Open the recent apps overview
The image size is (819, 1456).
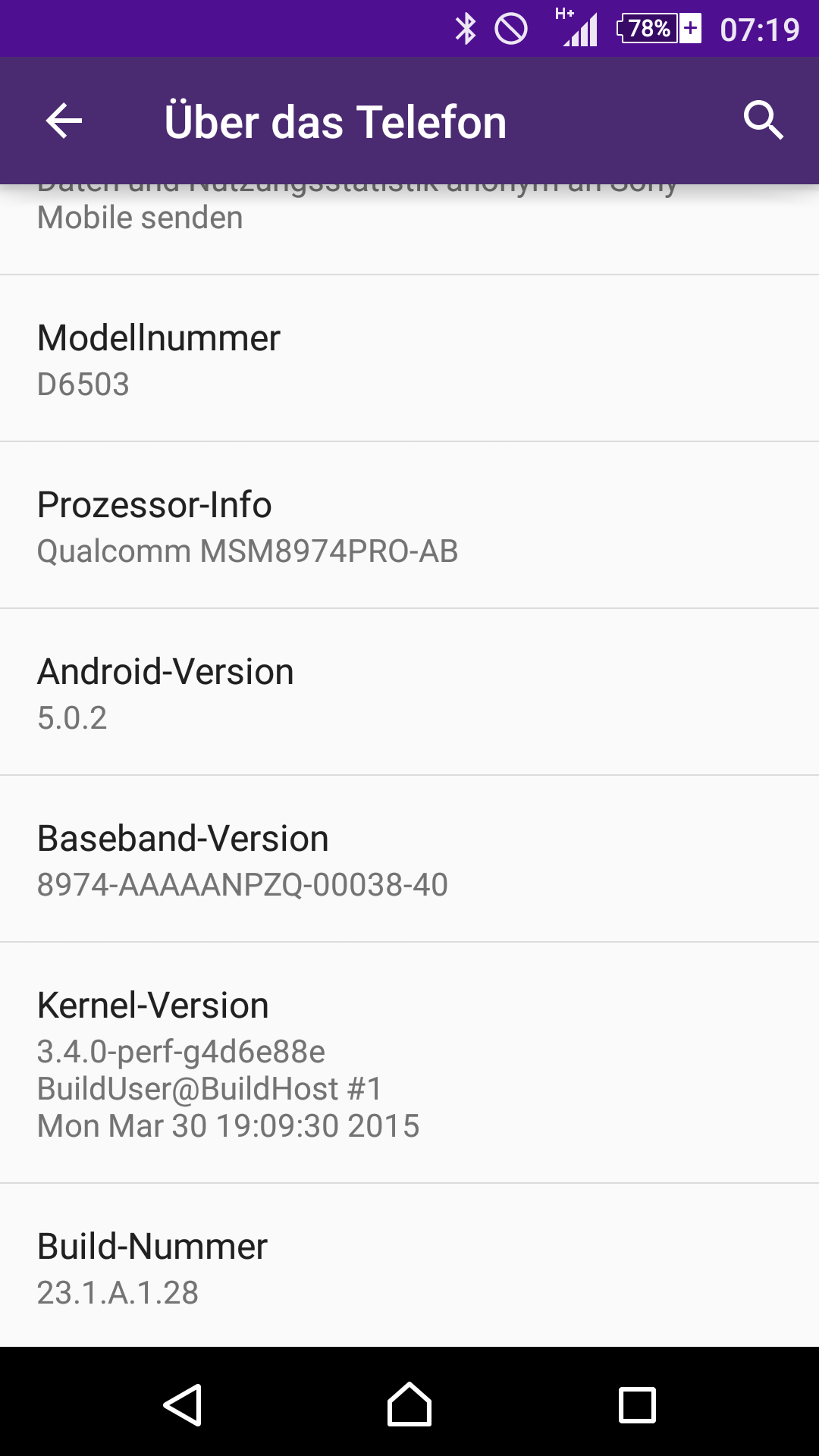637,1405
